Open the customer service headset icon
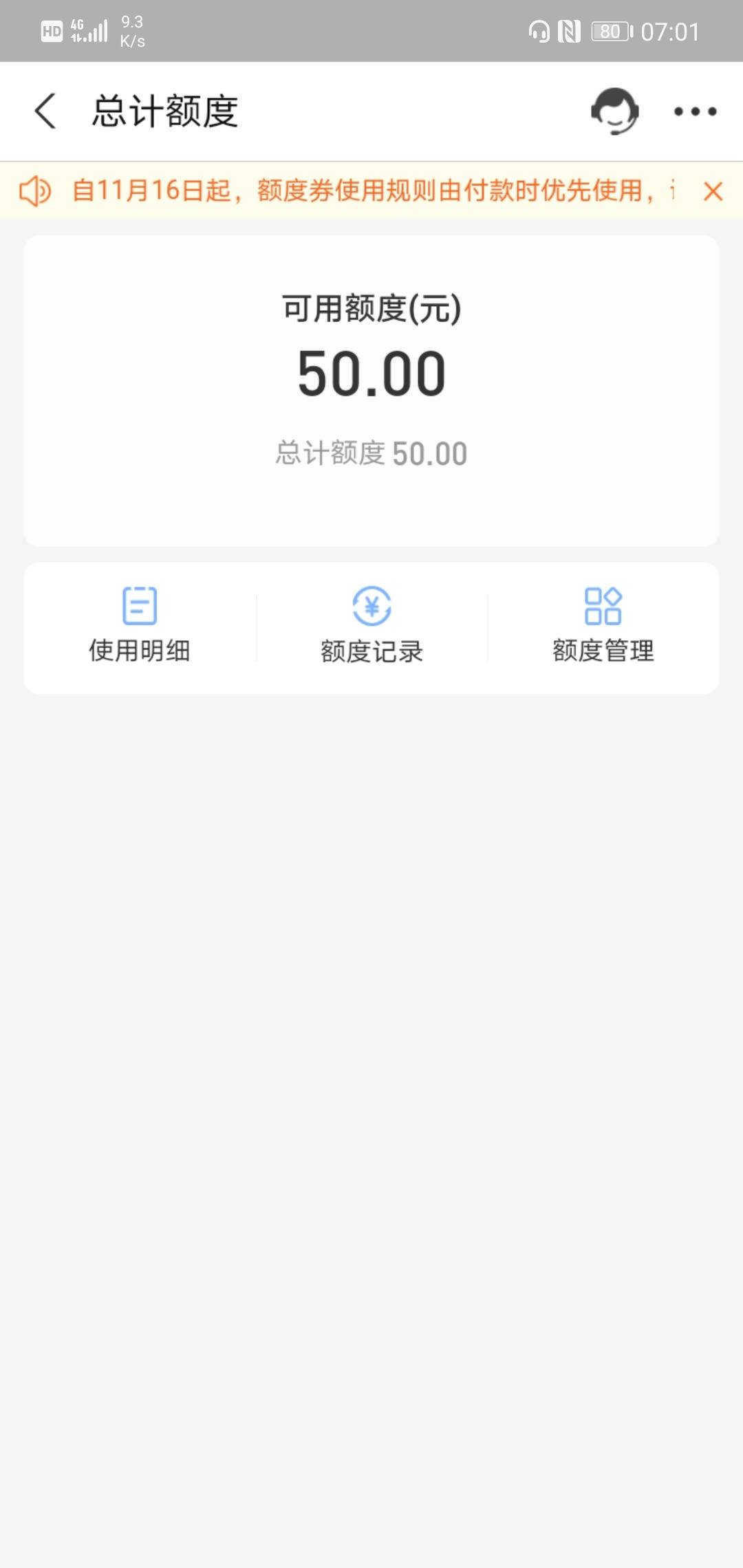The height and width of the screenshot is (1568, 743). click(x=614, y=111)
